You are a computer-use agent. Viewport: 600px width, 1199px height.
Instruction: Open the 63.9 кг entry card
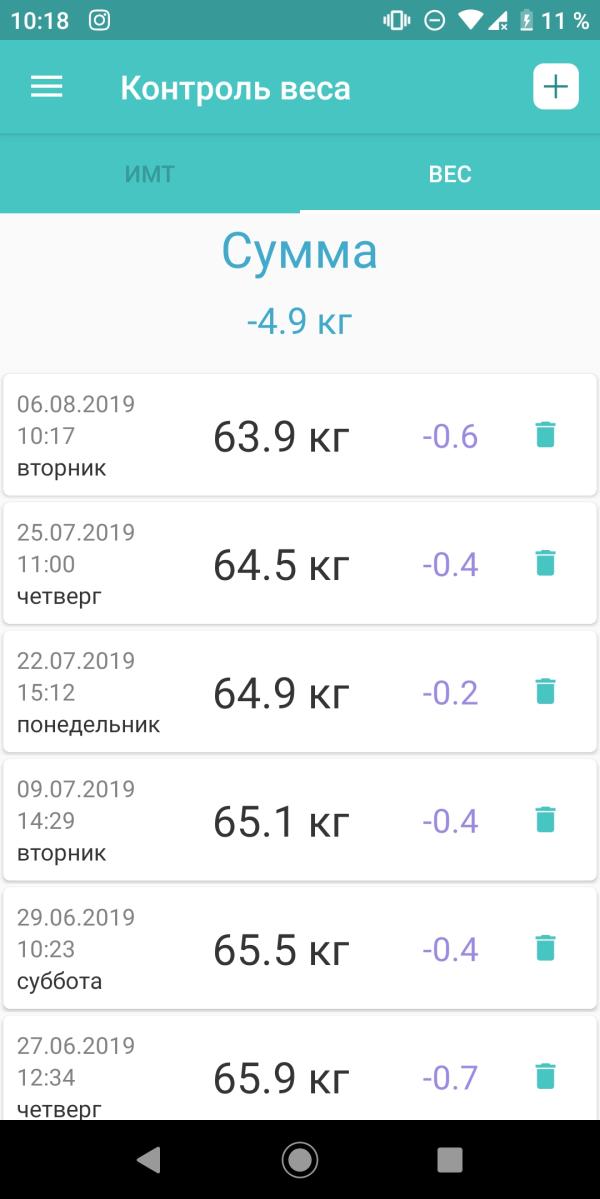tap(281, 436)
